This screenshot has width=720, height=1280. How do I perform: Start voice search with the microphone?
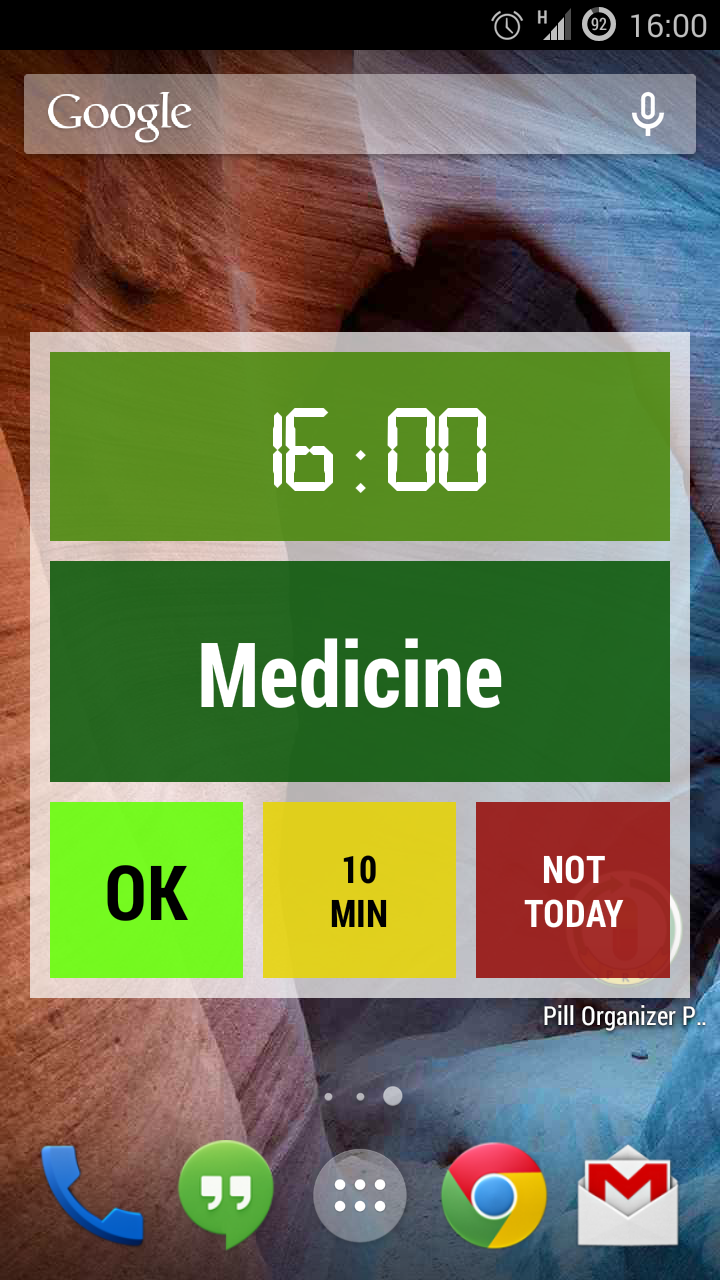tap(647, 114)
